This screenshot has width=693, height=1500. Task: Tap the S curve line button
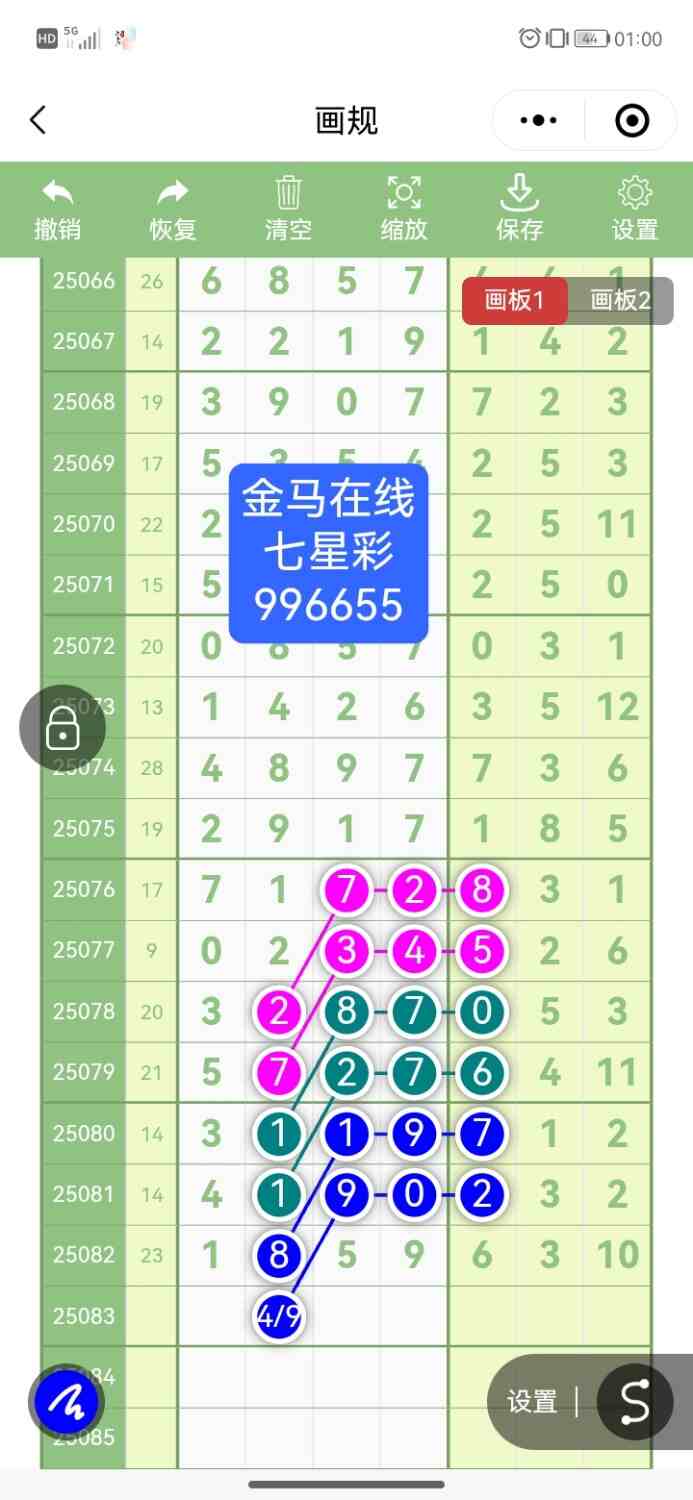635,1402
